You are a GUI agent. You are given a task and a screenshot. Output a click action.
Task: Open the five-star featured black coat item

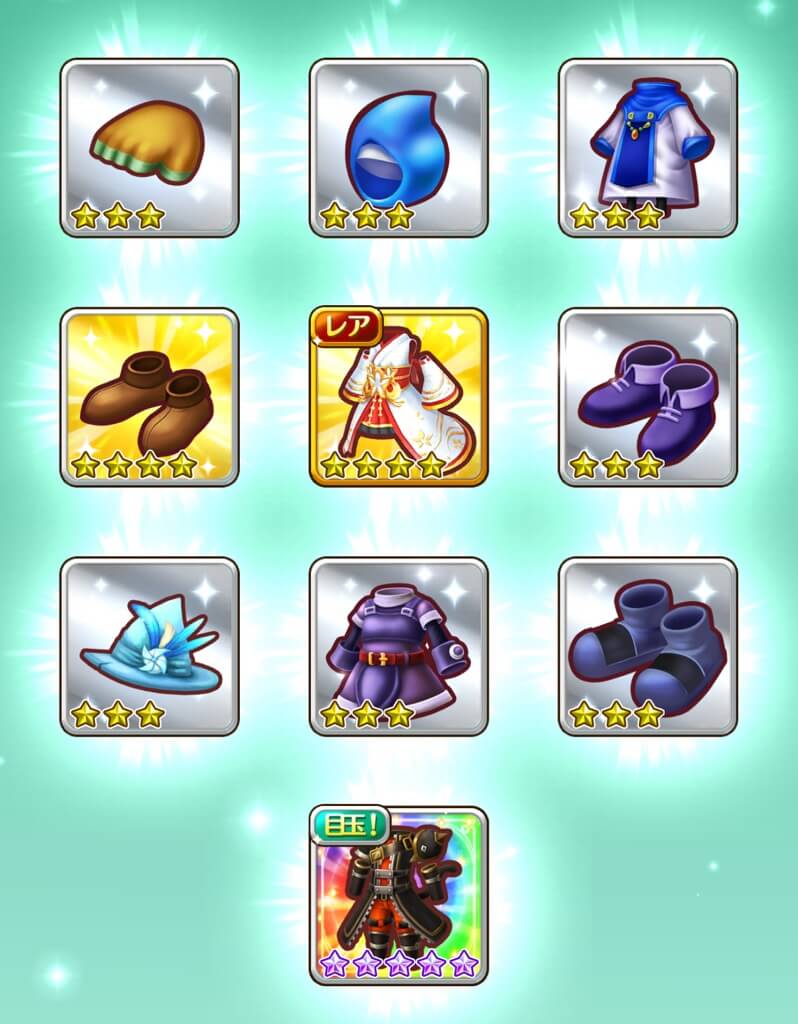coord(398,895)
